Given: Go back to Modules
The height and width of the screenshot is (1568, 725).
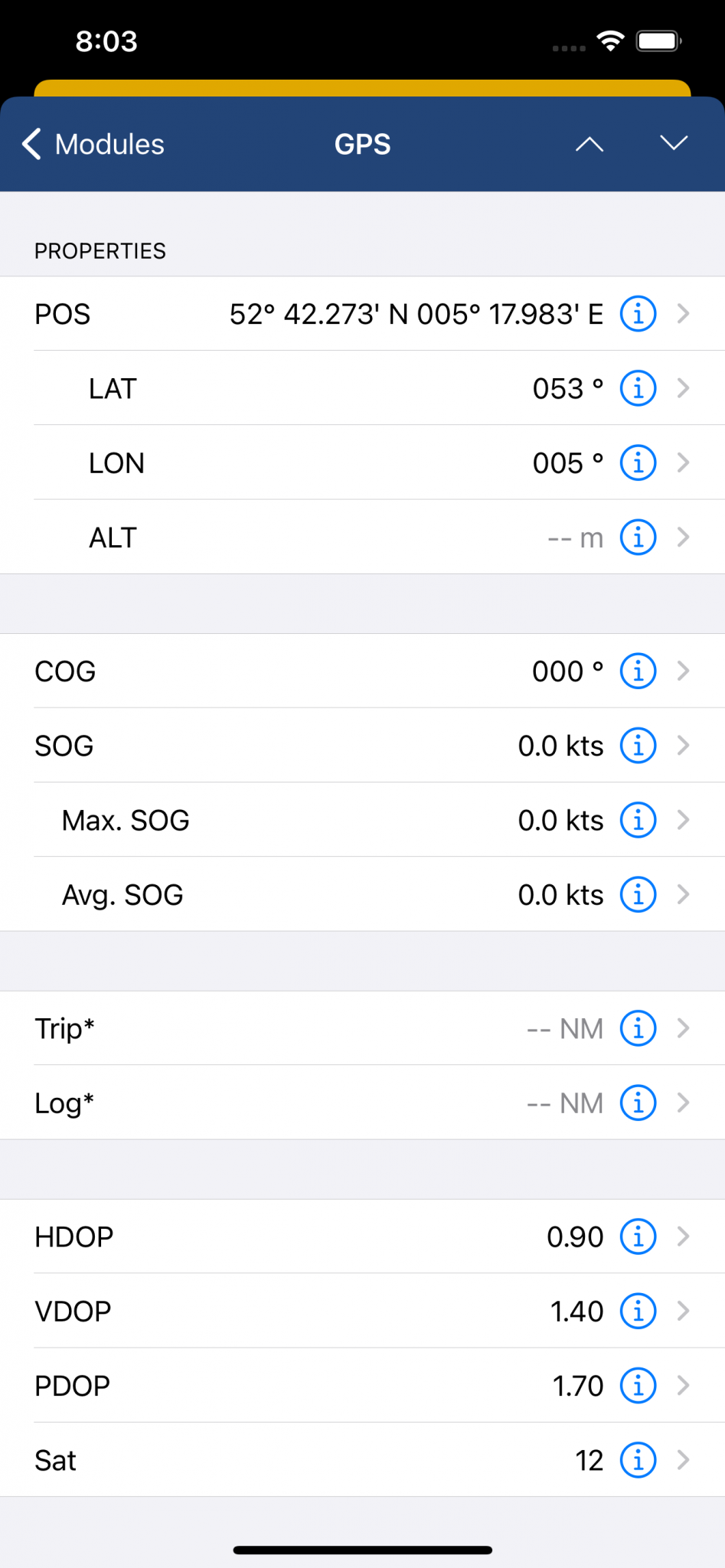Looking at the screenshot, I should 91,144.
